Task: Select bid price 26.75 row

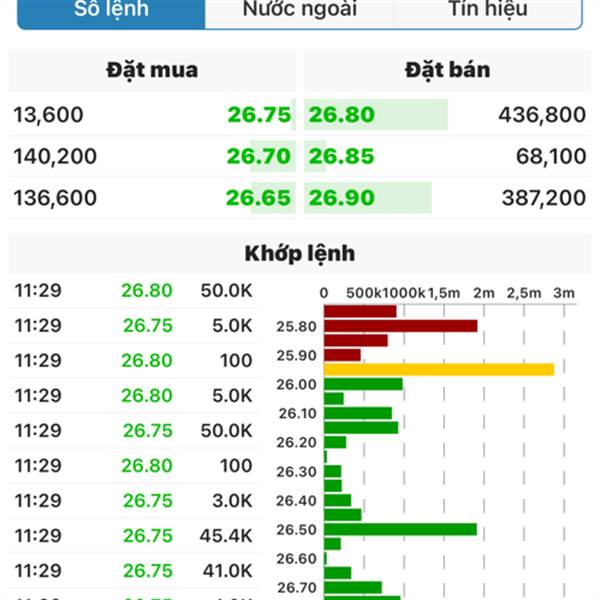Action: pos(152,115)
